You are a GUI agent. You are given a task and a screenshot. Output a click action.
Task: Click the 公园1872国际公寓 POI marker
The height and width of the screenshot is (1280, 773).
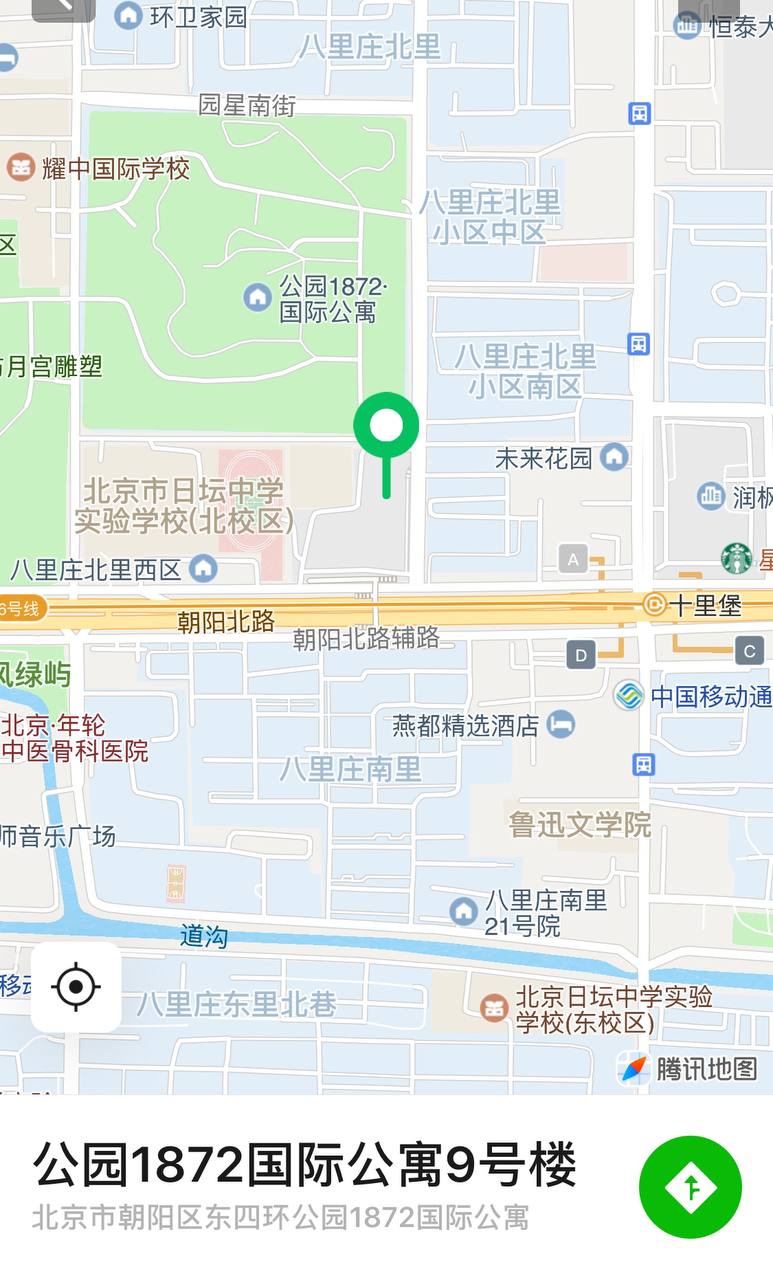pos(256,297)
